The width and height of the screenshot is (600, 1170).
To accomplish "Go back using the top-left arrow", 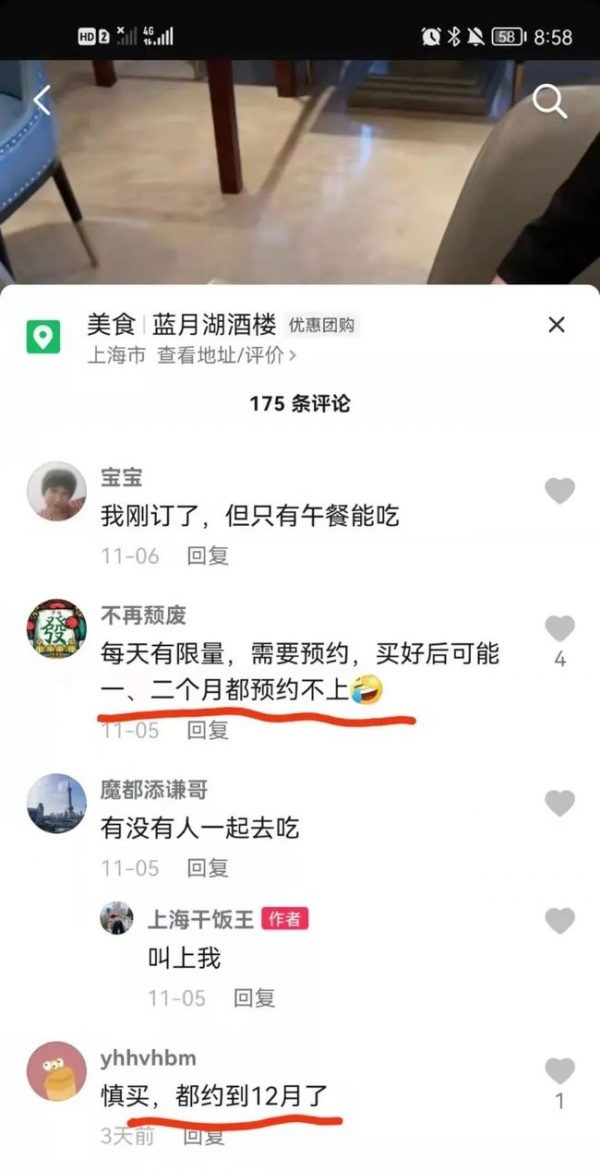I will coord(42,100).
